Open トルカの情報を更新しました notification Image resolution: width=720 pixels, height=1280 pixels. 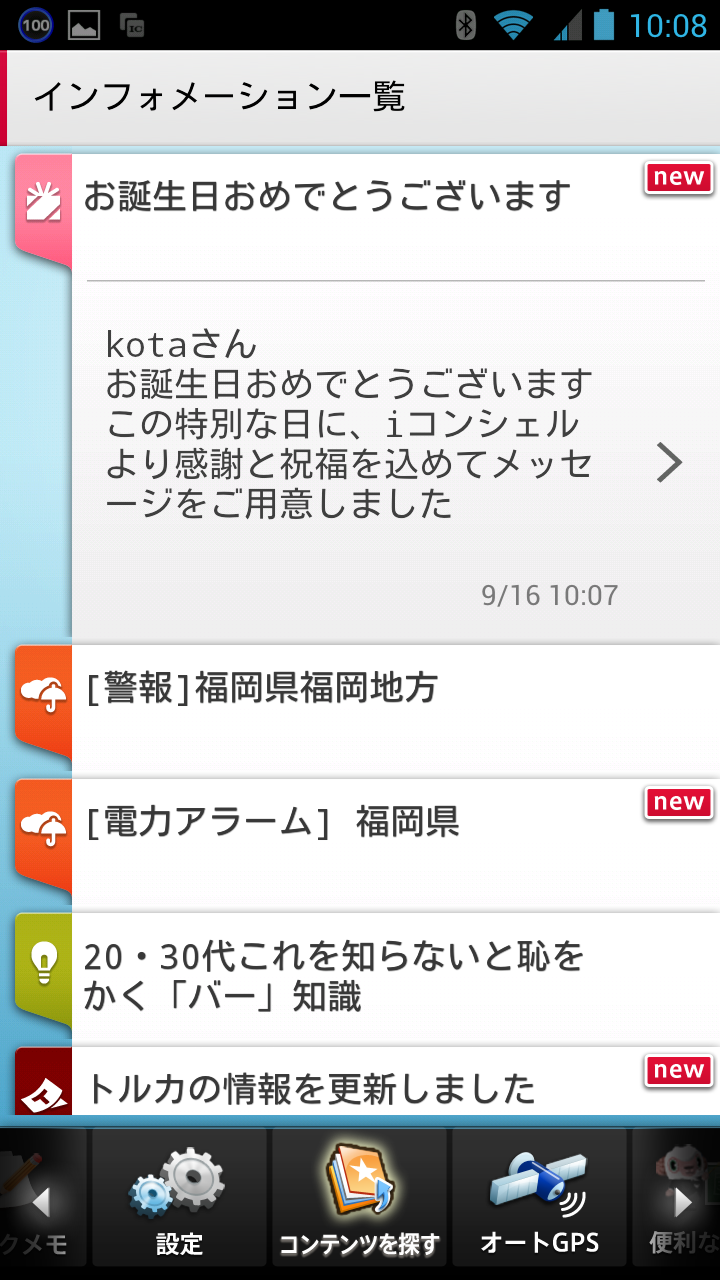pyautogui.click(x=312, y=1088)
